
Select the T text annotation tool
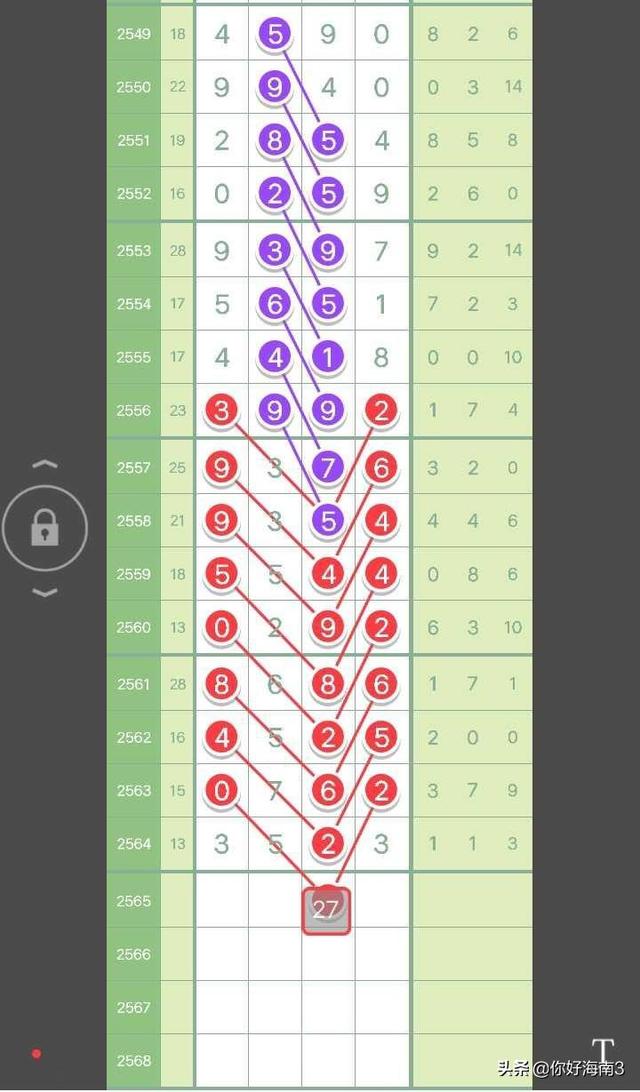(x=602, y=1052)
